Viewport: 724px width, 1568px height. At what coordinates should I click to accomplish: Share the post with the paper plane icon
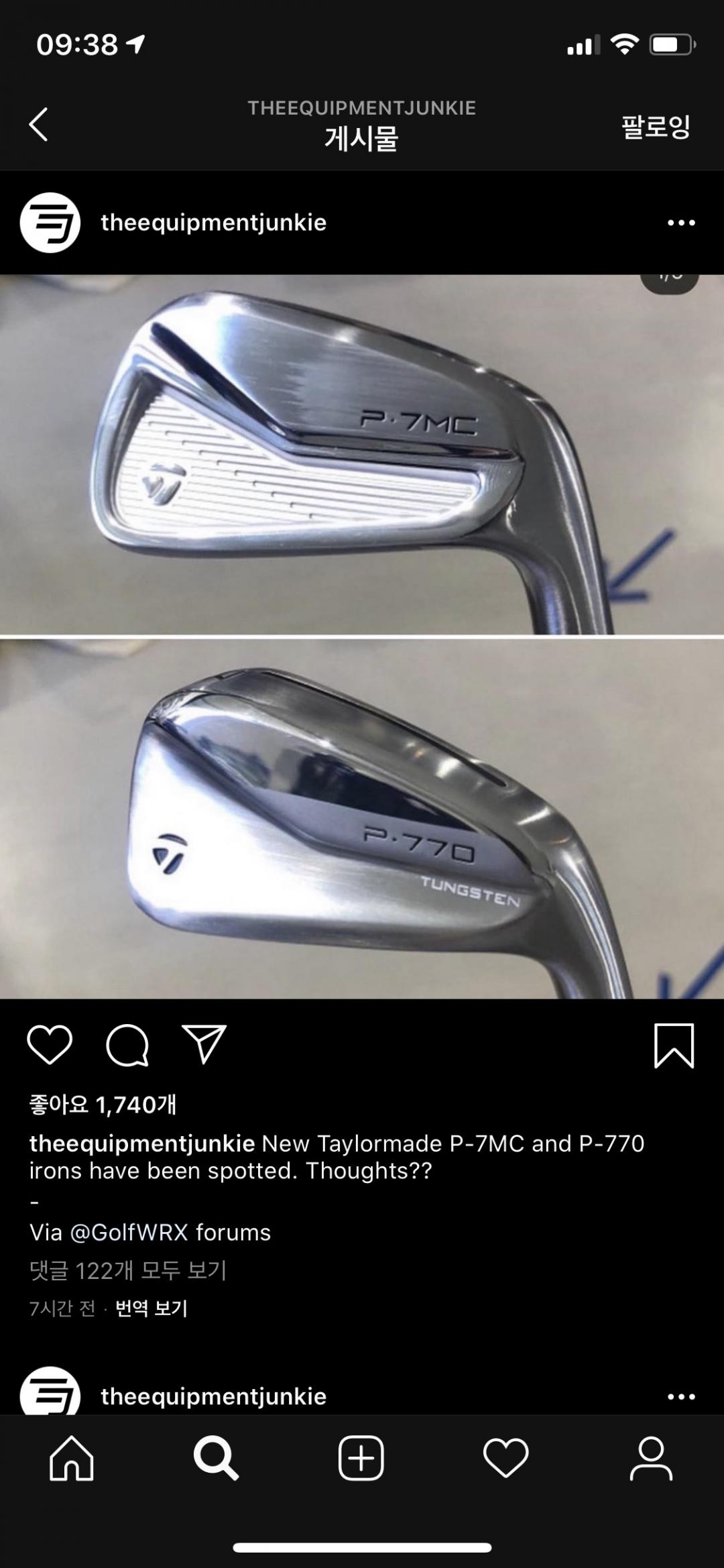click(204, 1044)
